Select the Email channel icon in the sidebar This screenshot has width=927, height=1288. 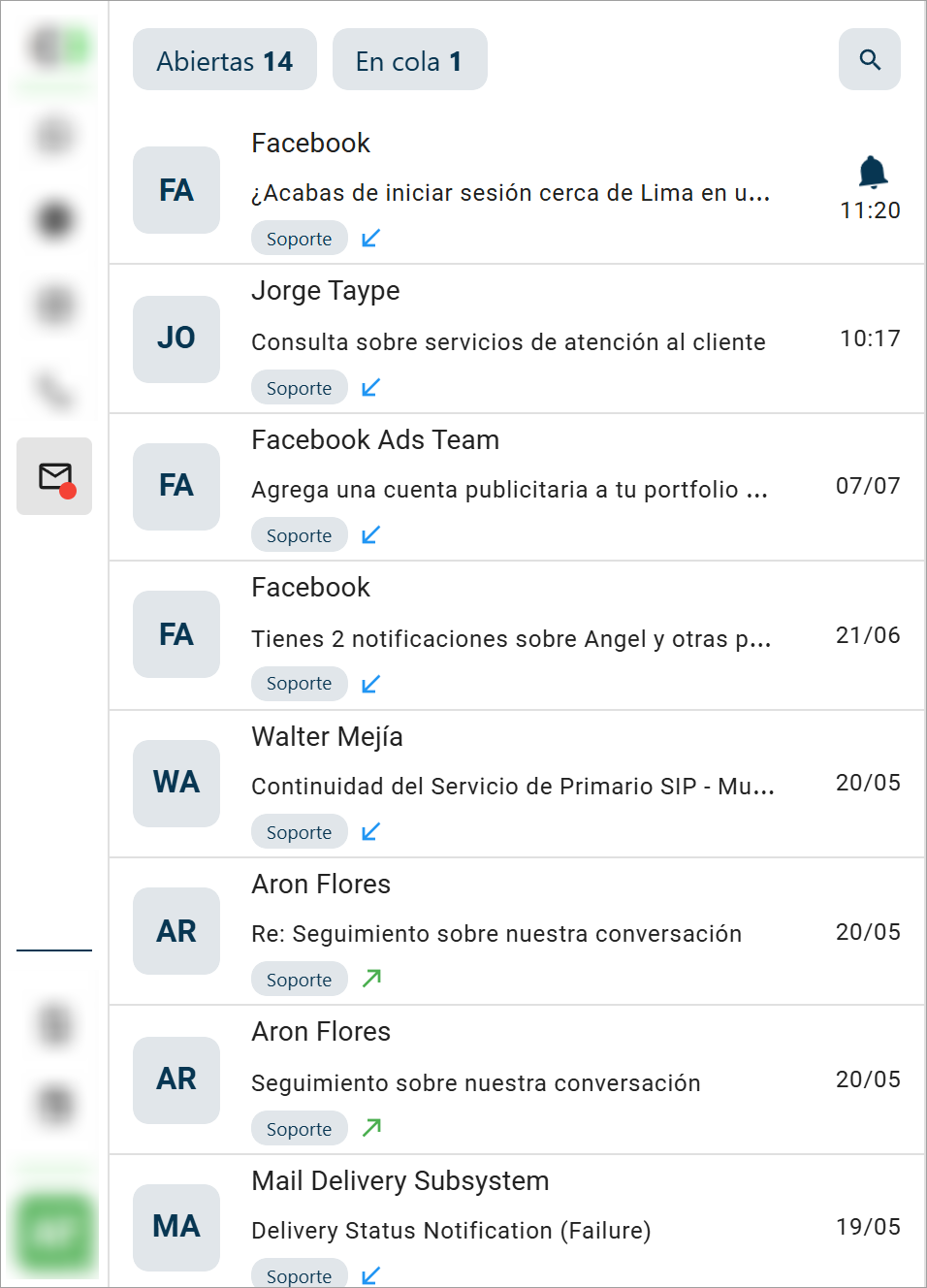[x=53, y=476]
